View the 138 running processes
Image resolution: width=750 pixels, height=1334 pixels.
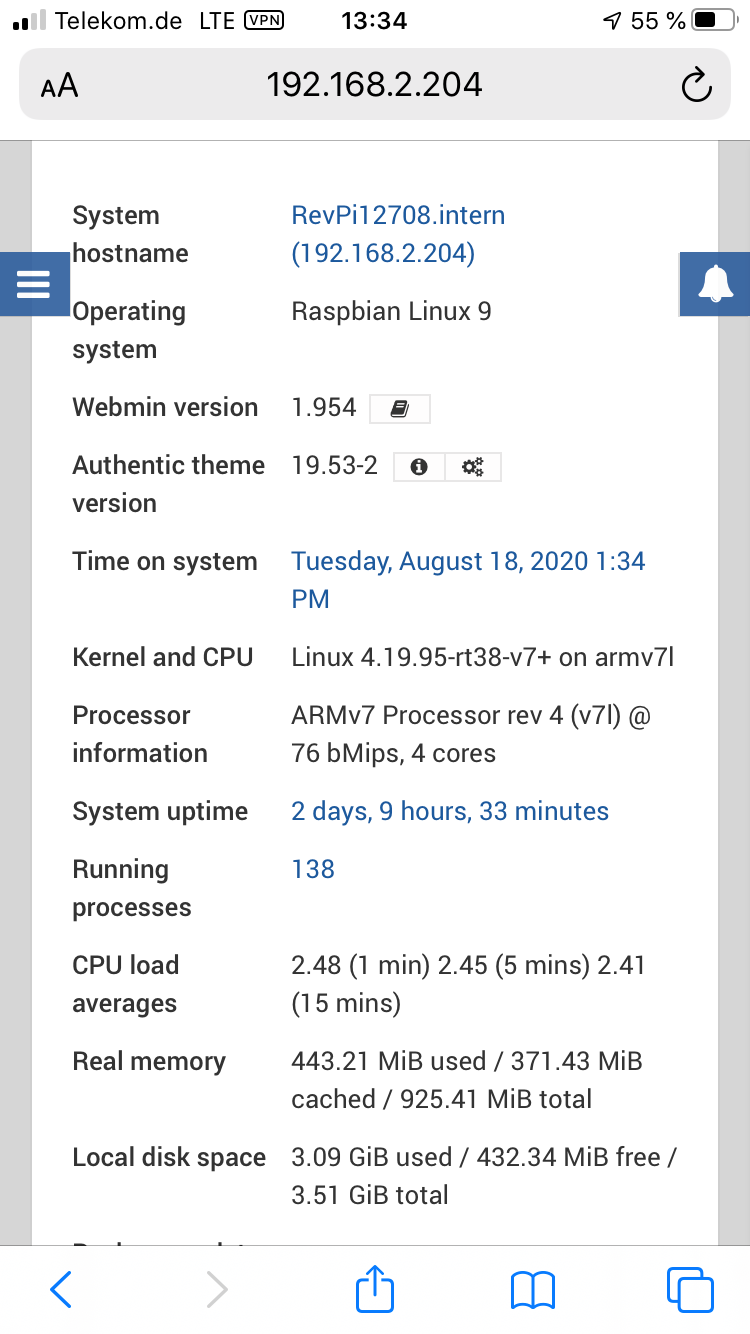pyautogui.click(x=313, y=869)
